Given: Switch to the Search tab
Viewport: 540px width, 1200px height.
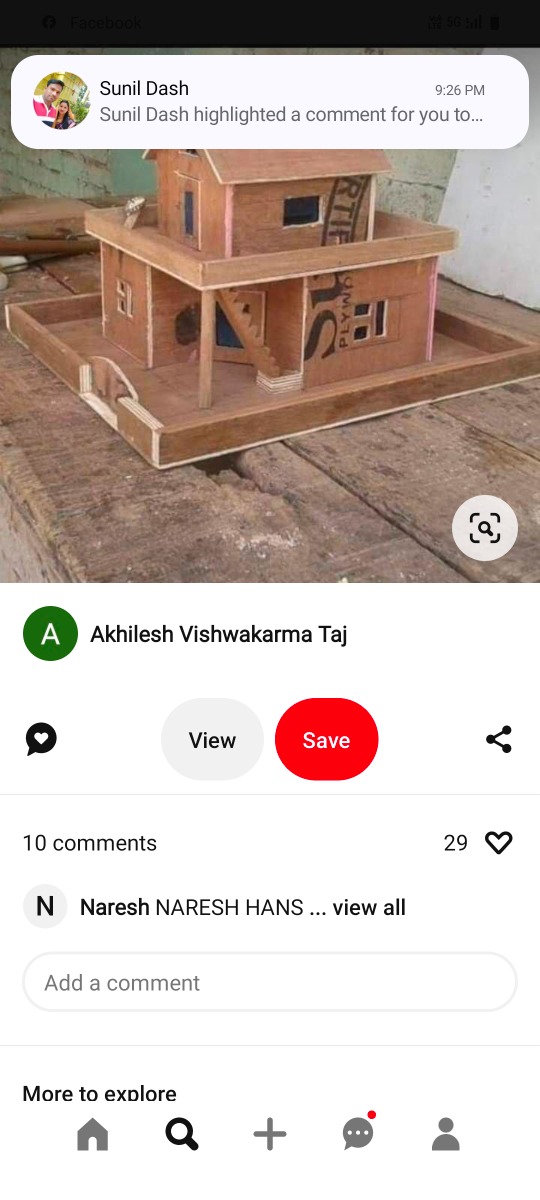Looking at the screenshot, I should point(181,1135).
